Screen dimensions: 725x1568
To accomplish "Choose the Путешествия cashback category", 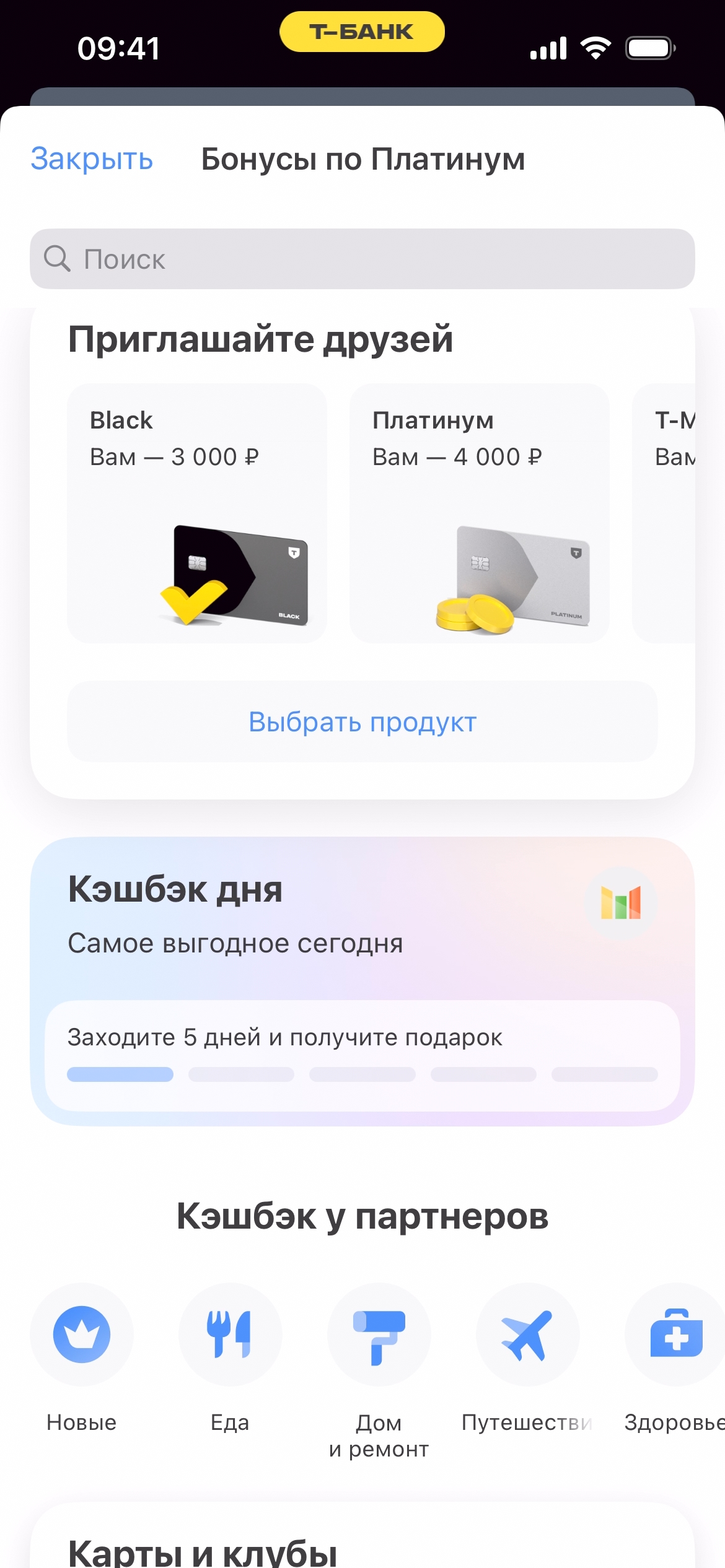I will pyautogui.click(x=527, y=1336).
